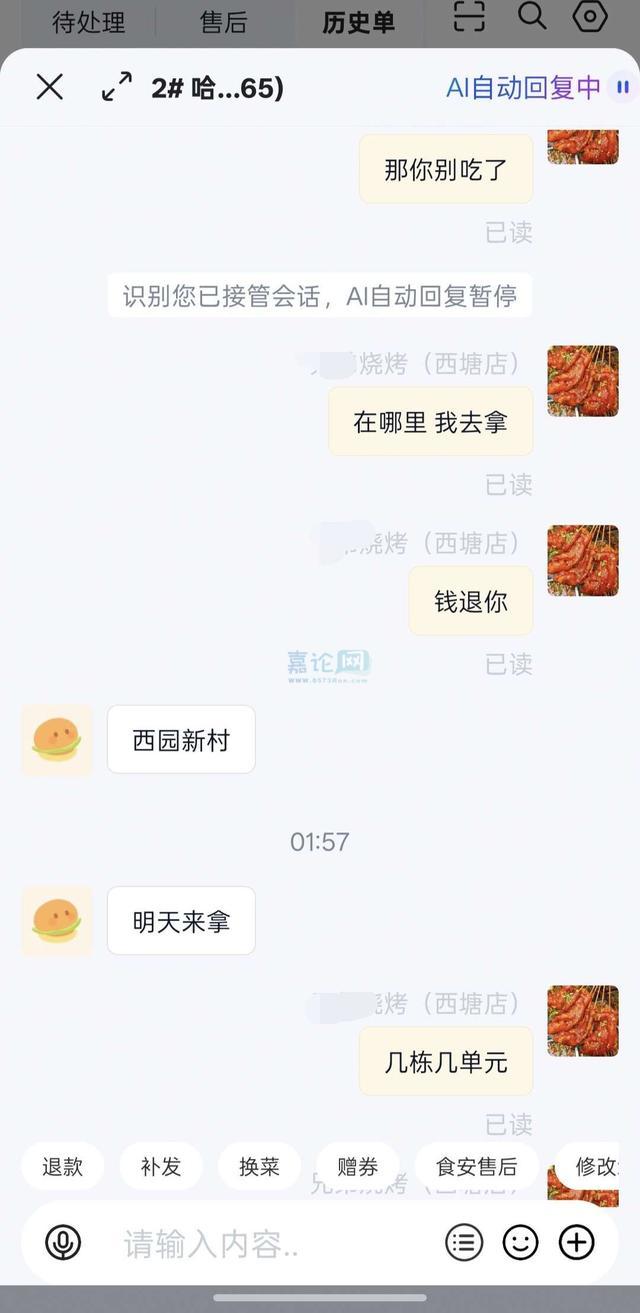Select the 补发 chip
The height and width of the screenshot is (1313, 640).
[161, 1166]
